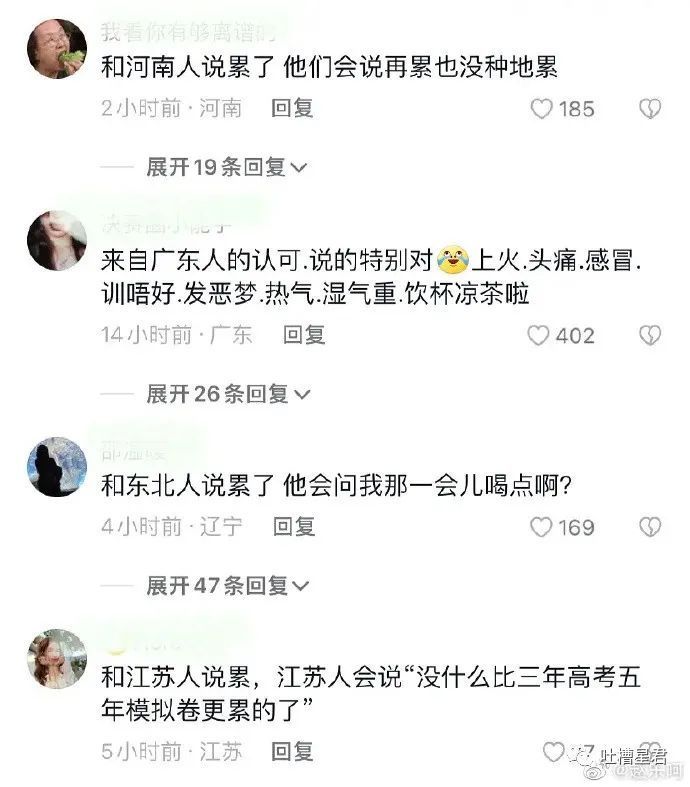
Task: Dislike the Liaoning comment
Action: 650,527
